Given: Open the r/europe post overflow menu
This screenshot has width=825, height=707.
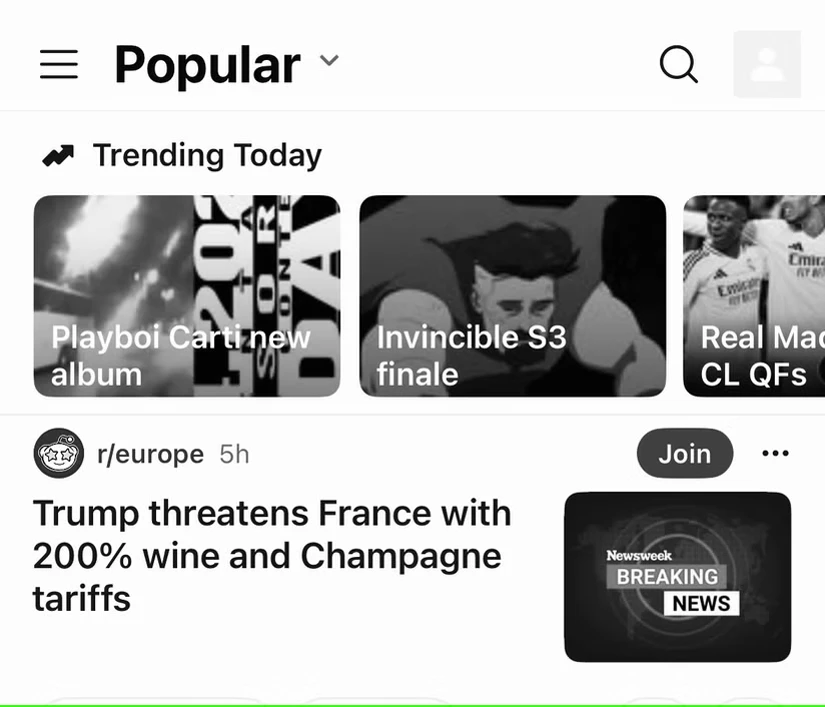Looking at the screenshot, I should pyautogui.click(x=775, y=454).
